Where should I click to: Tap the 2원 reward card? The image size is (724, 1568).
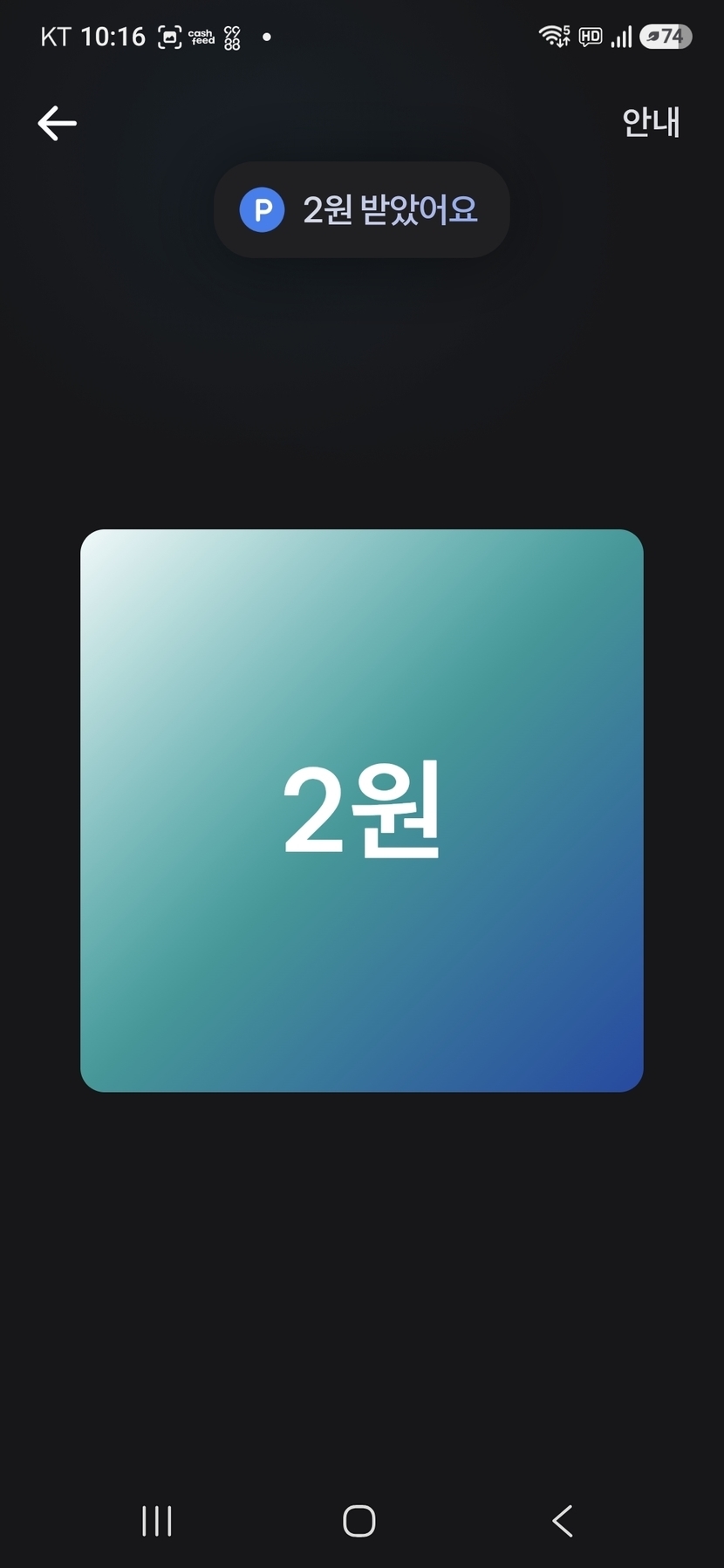click(362, 810)
